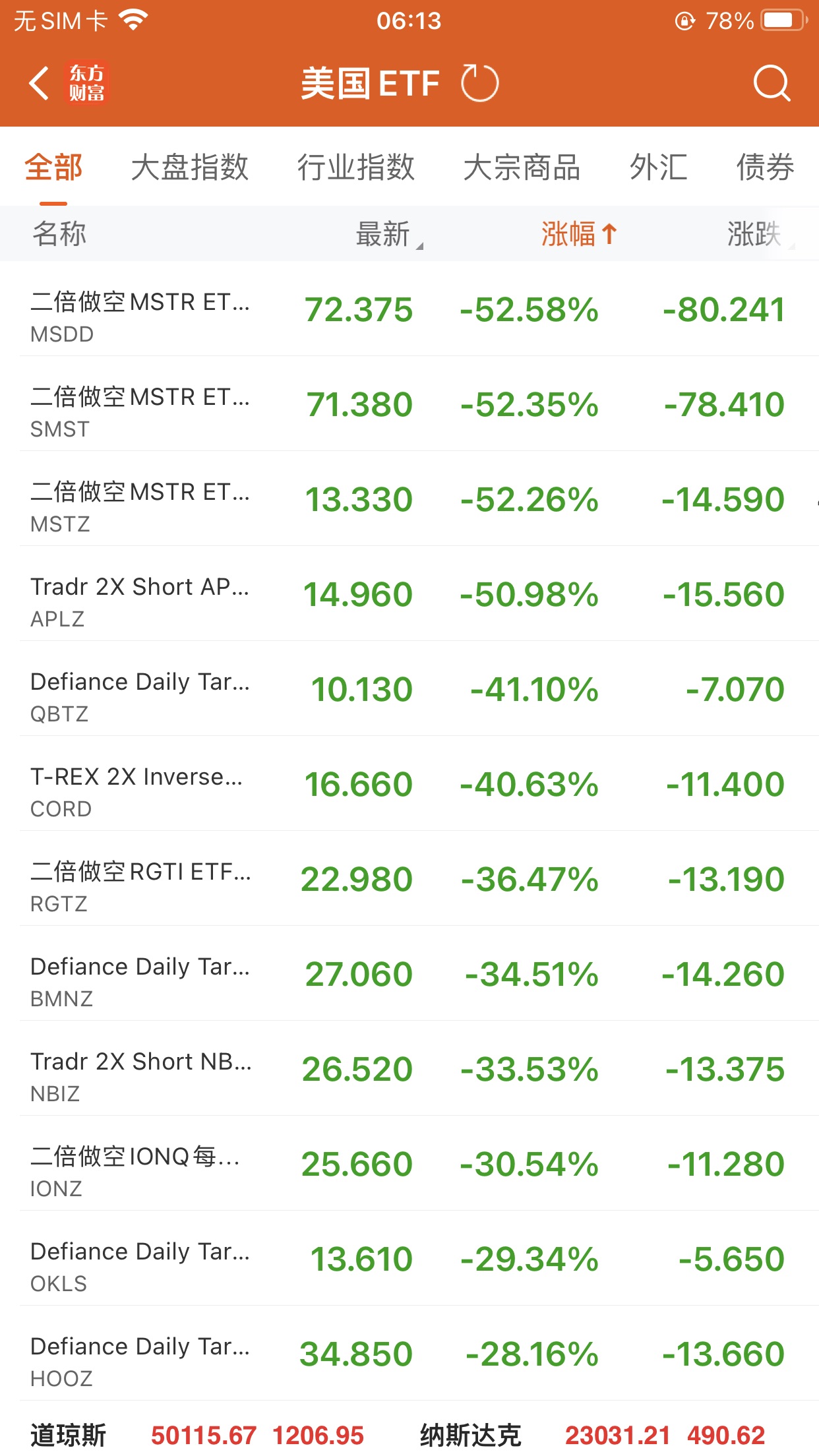Open the APLZ Tradr 2X Short row
The height and width of the screenshot is (1456, 819).
409,594
